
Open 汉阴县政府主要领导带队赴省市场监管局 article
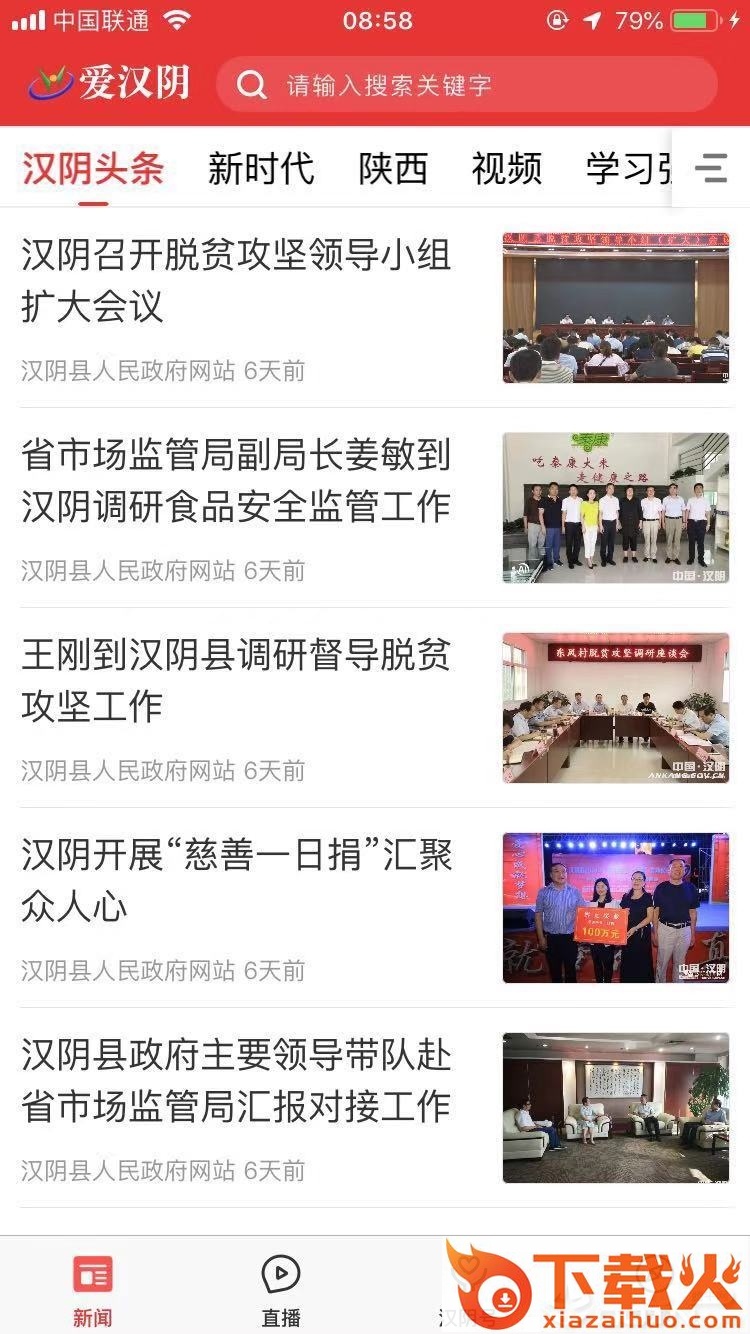237,1081
